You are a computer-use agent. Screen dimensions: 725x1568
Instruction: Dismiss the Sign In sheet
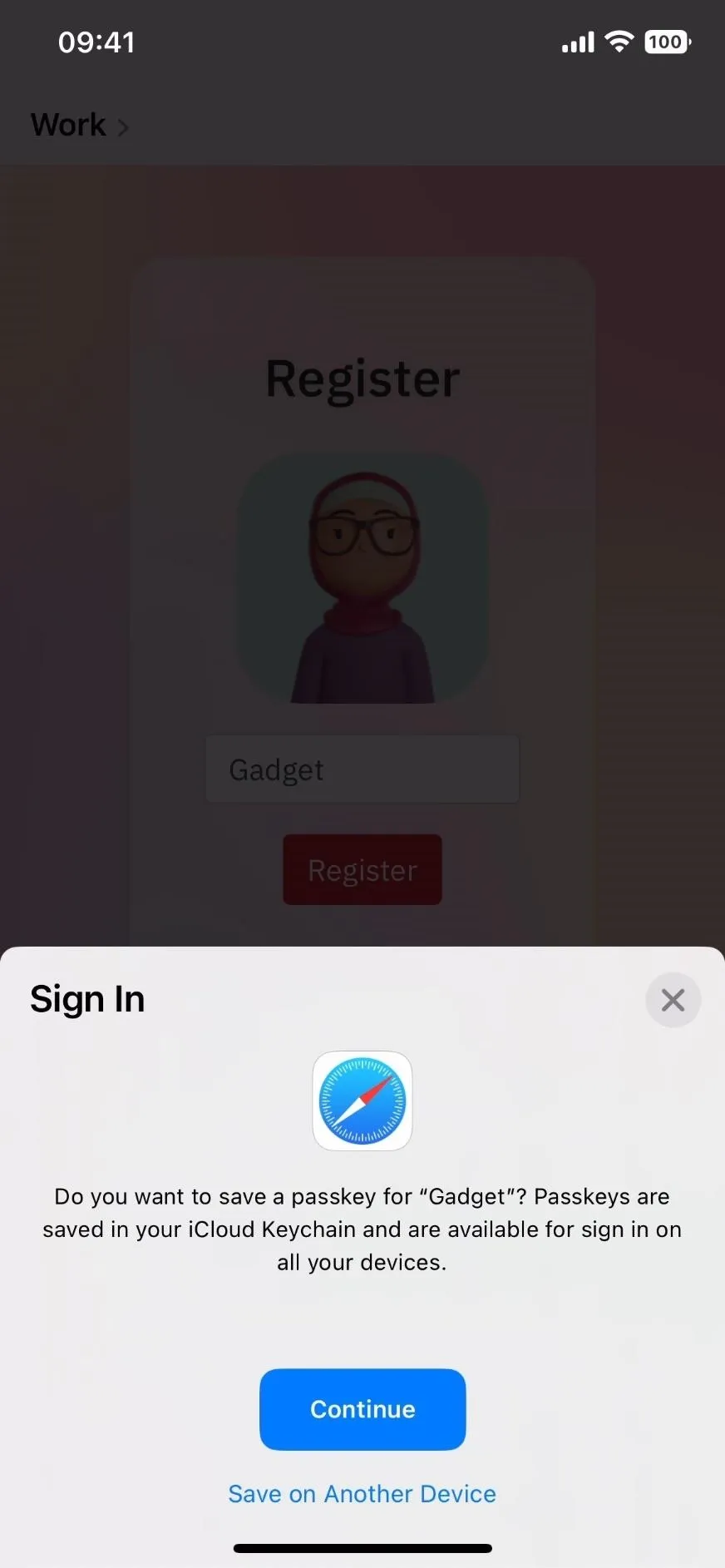pyautogui.click(x=673, y=1000)
